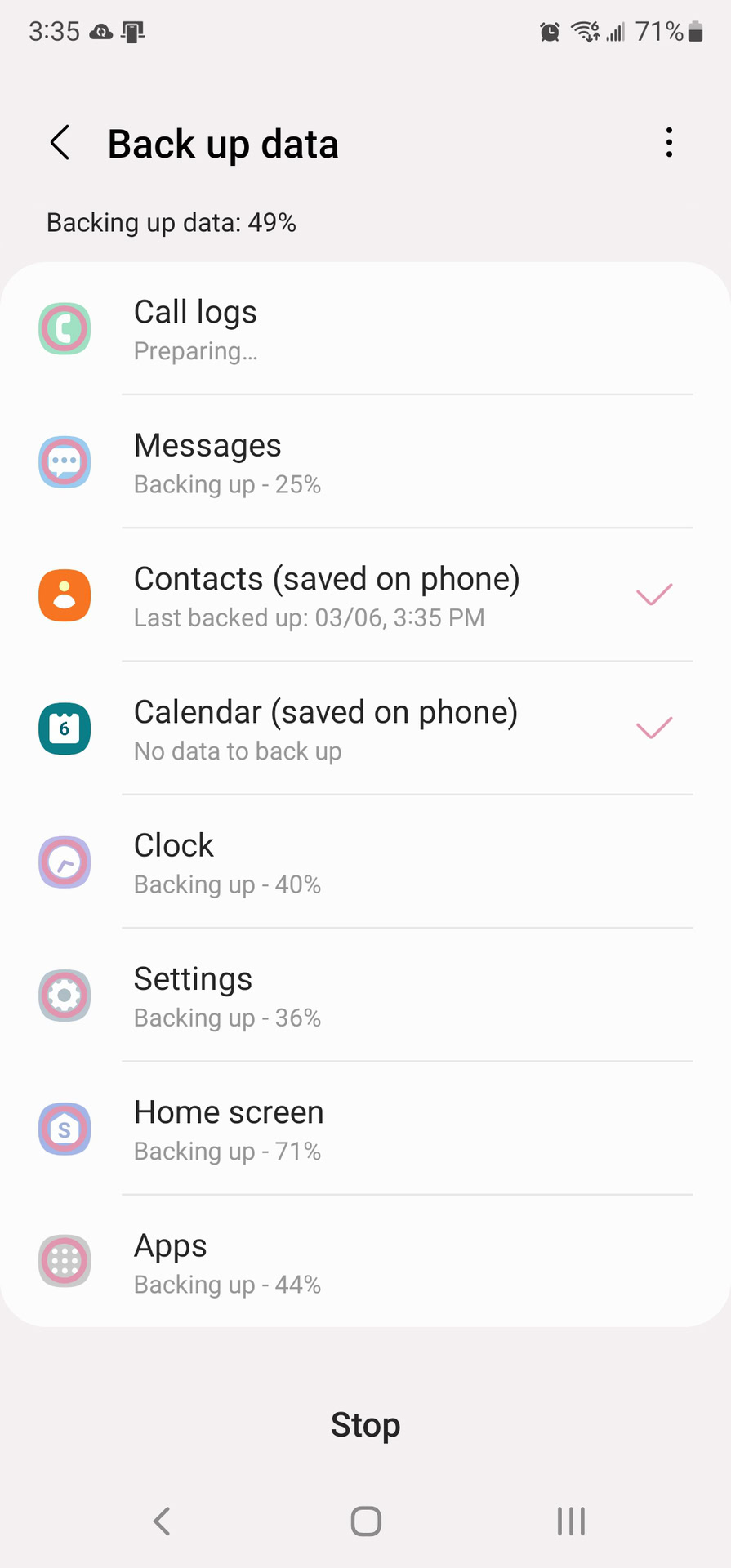Select the Call logs row
This screenshot has height=1568, width=731.
click(x=365, y=329)
